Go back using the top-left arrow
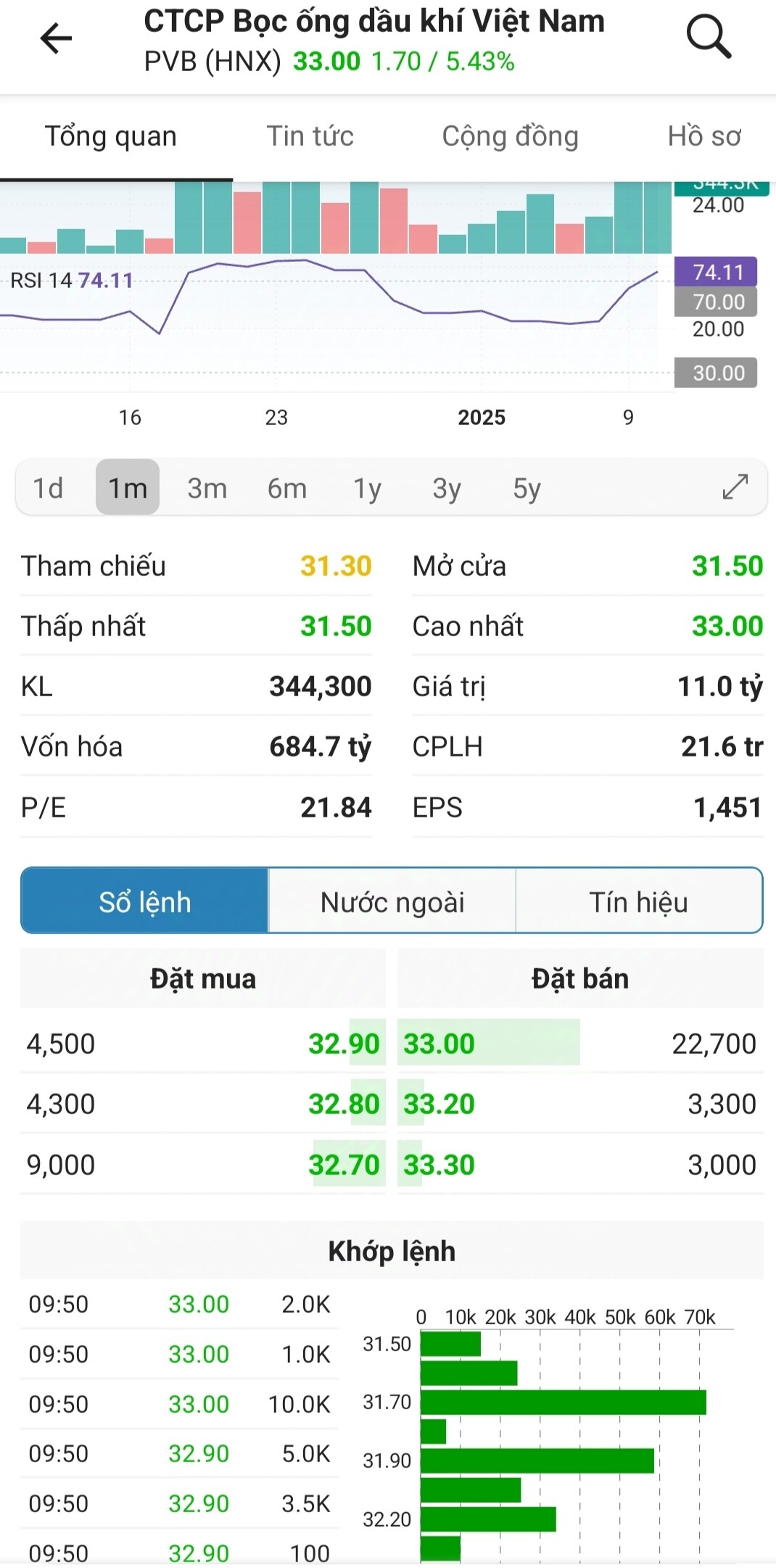The width and height of the screenshot is (776, 1568). [x=56, y=38]
